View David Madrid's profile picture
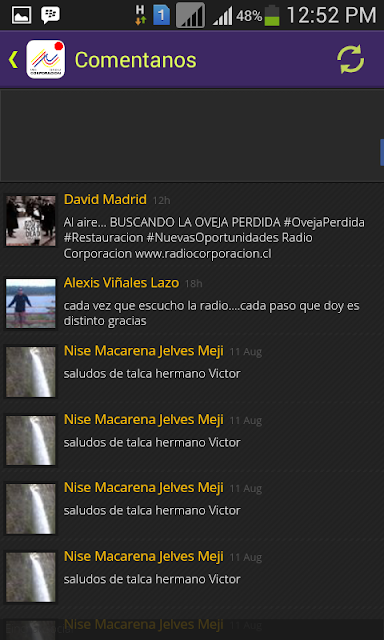The image size is (384, 640). [x=31, y=221]
